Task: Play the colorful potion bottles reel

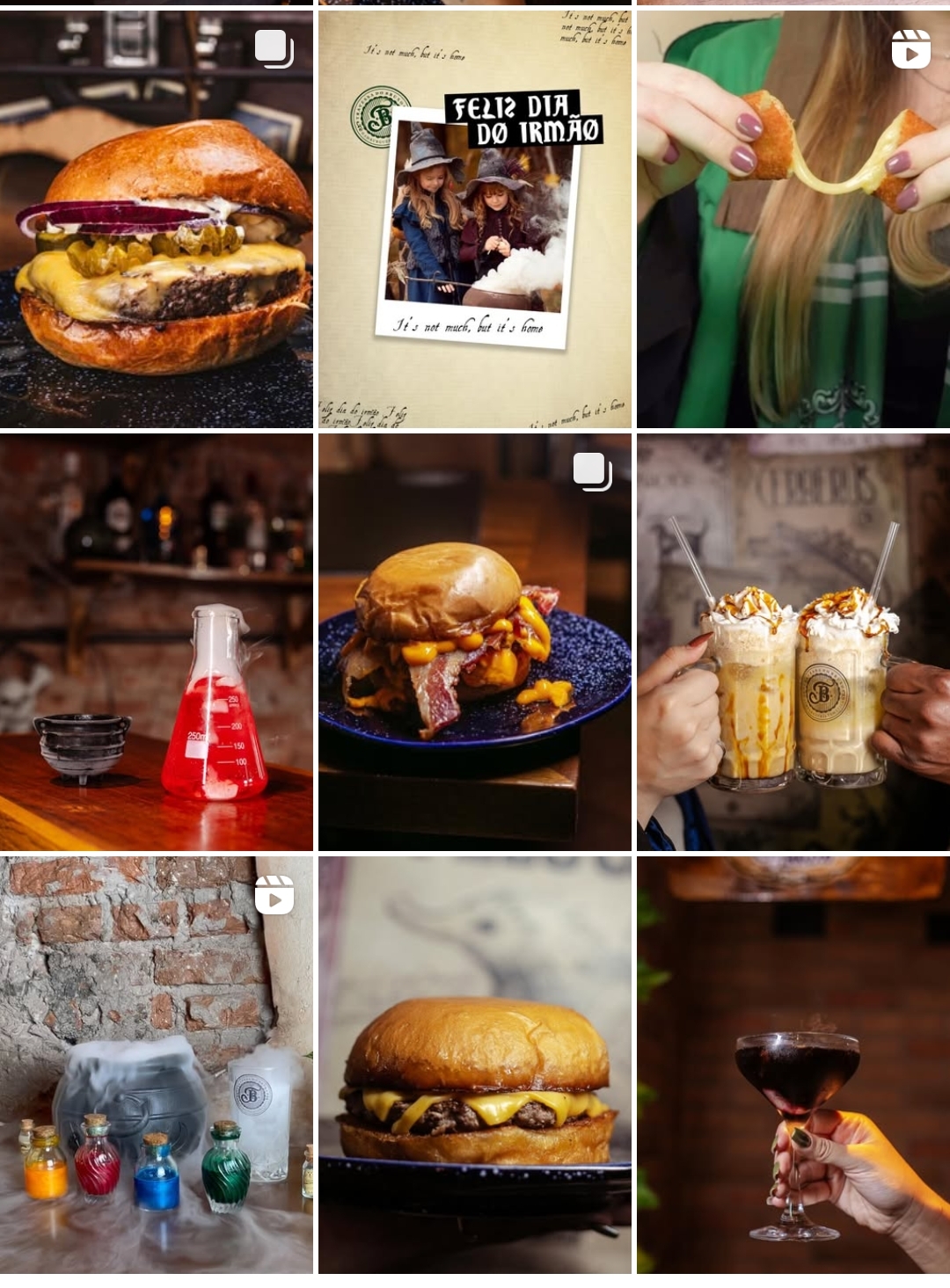Action: [156, 1066]
